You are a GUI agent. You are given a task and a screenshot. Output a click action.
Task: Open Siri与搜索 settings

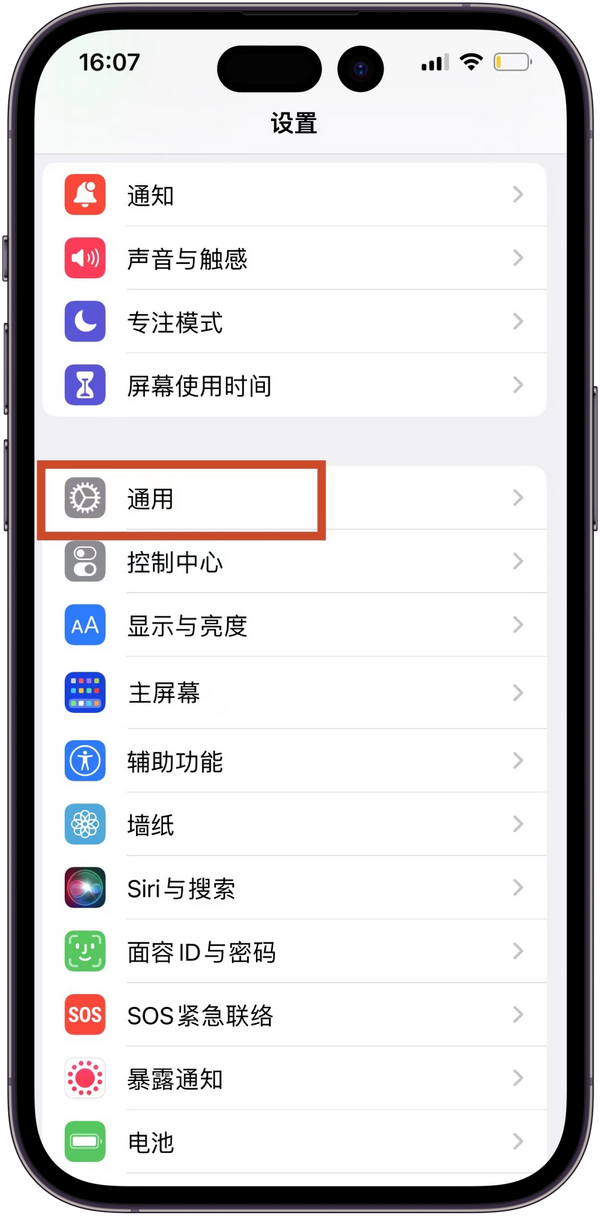[x=294, y=888]
